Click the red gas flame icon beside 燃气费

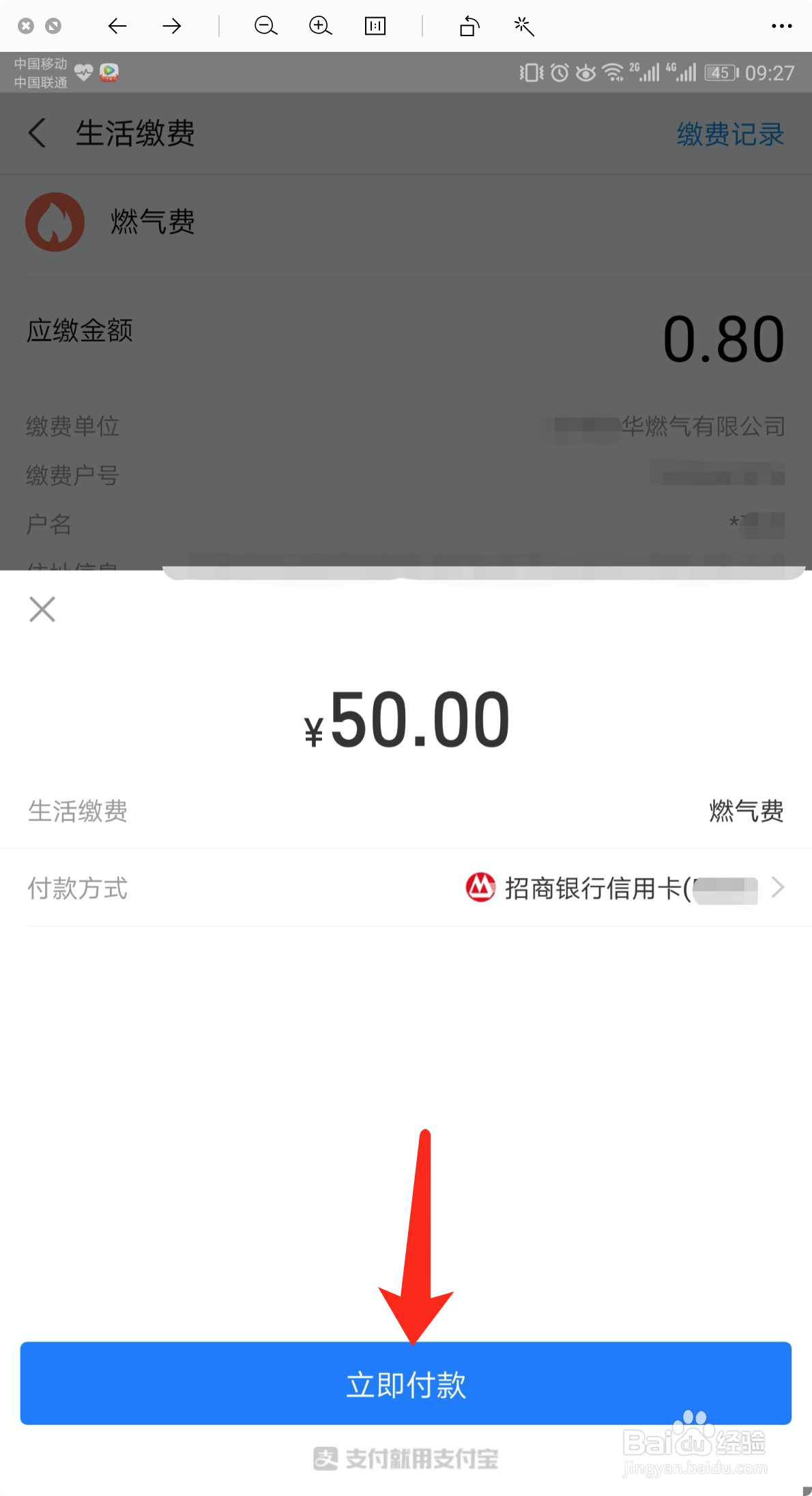point(55,222)
